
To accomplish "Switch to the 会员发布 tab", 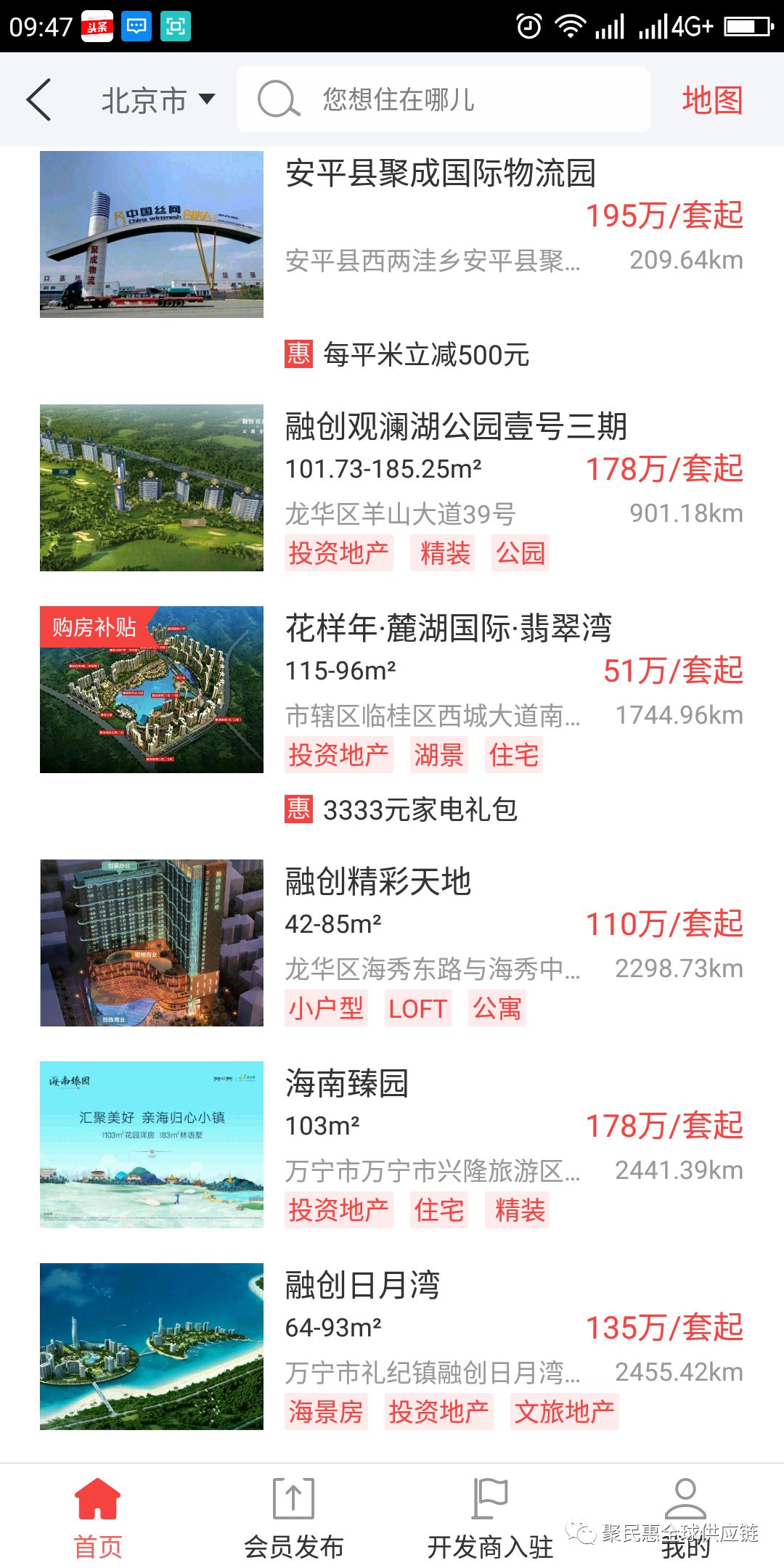I will coord(293,1517).
